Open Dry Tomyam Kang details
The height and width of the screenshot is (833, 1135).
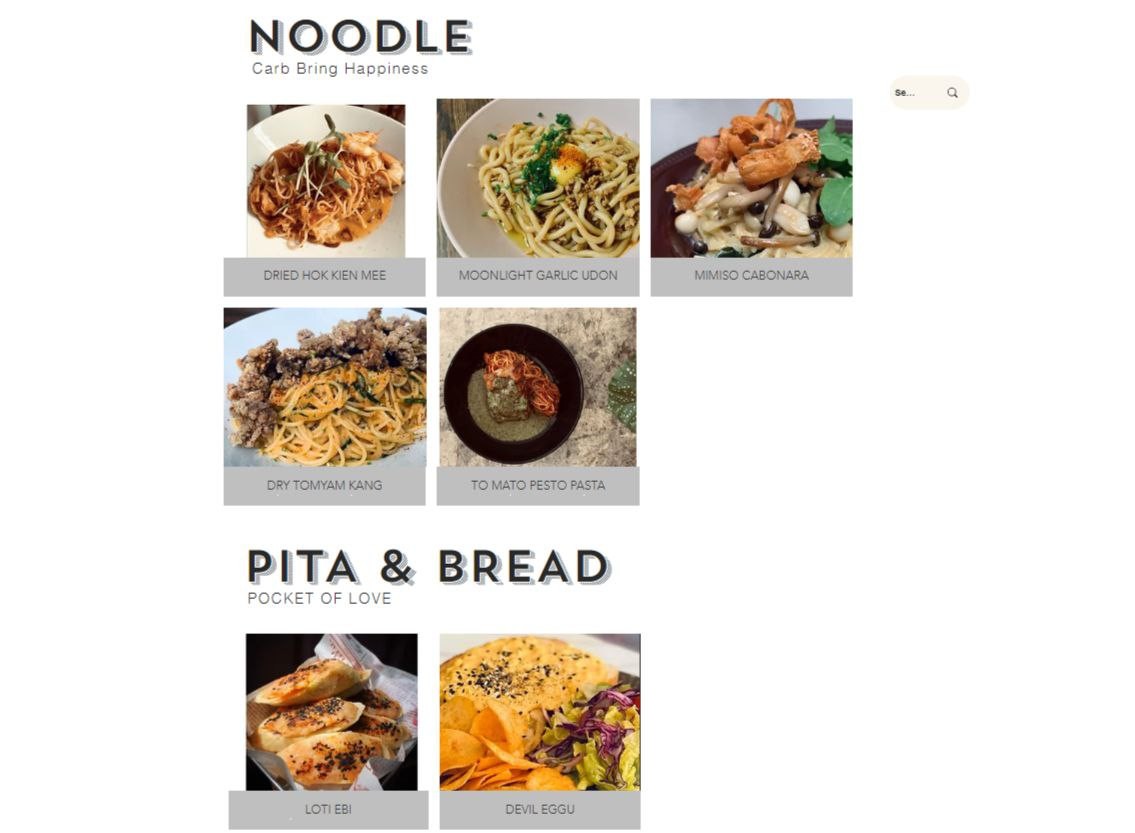pyautogui.click(x=325, y=388)
